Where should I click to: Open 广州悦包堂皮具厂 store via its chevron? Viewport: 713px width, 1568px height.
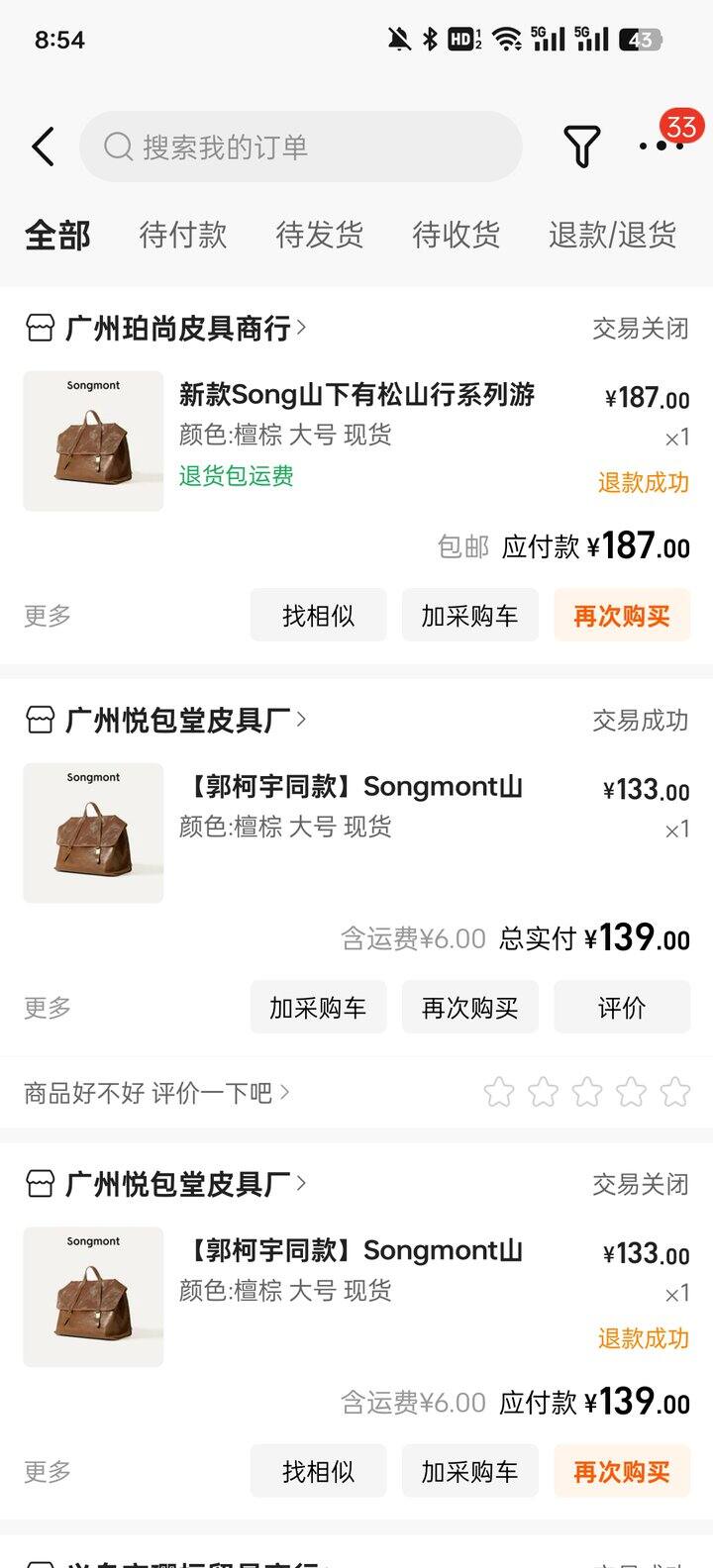point(304,721)
